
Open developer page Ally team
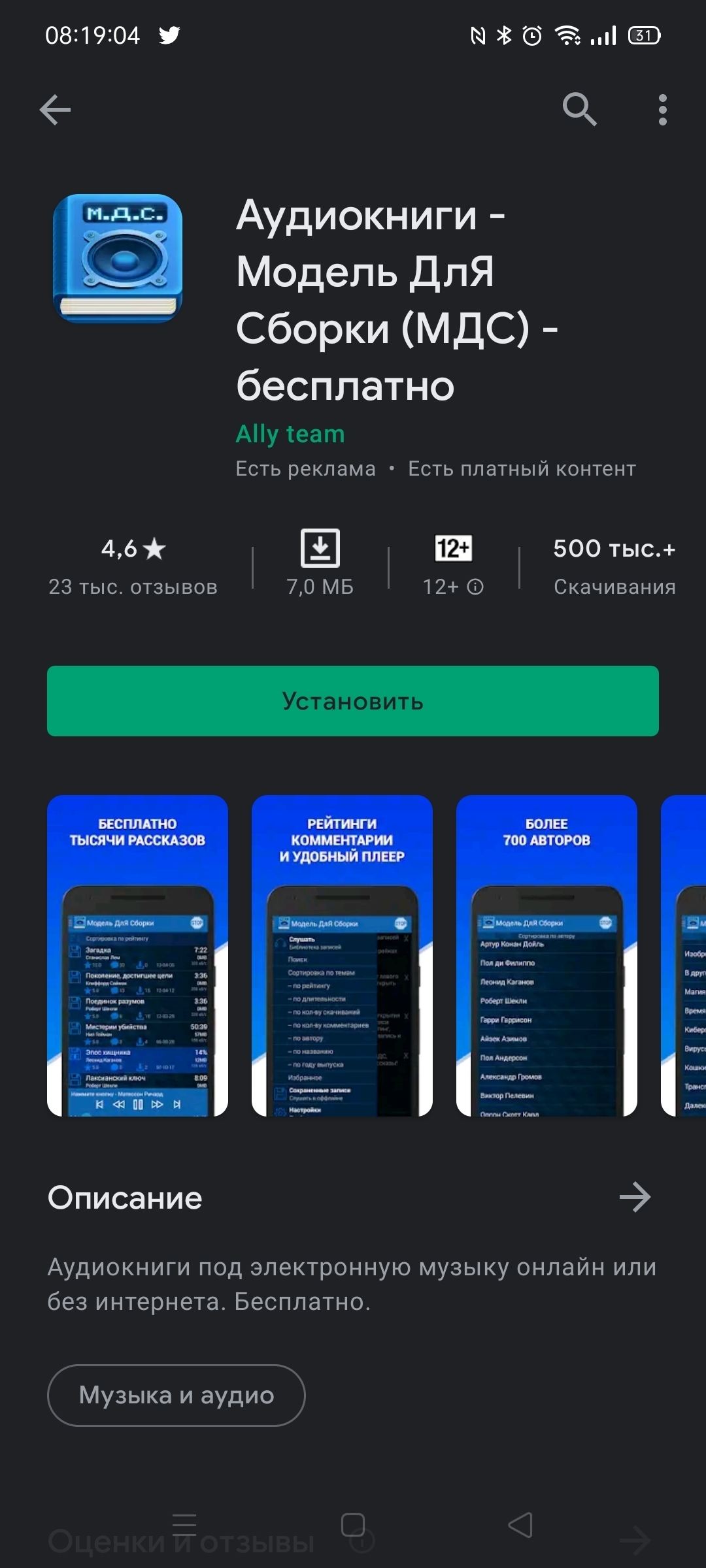click(x=290, y=434)
